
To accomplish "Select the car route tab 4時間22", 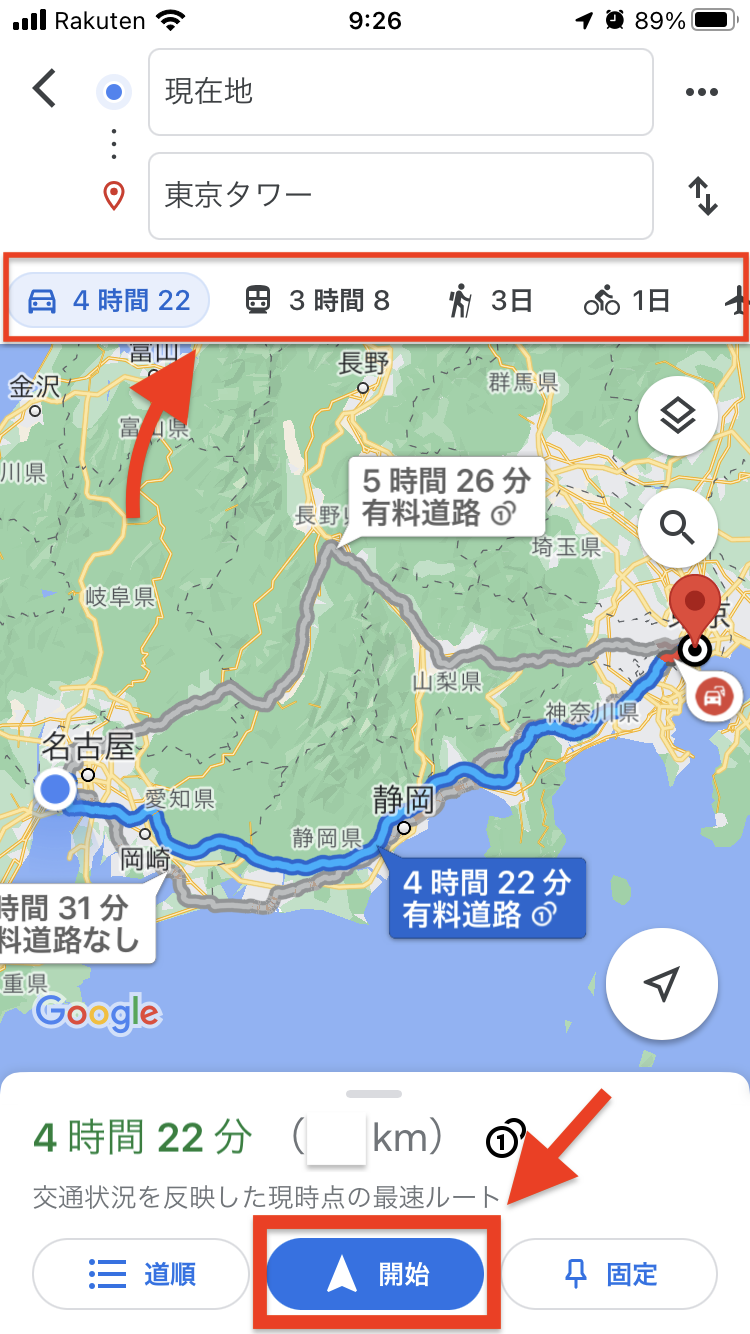I will coord(110,300).
